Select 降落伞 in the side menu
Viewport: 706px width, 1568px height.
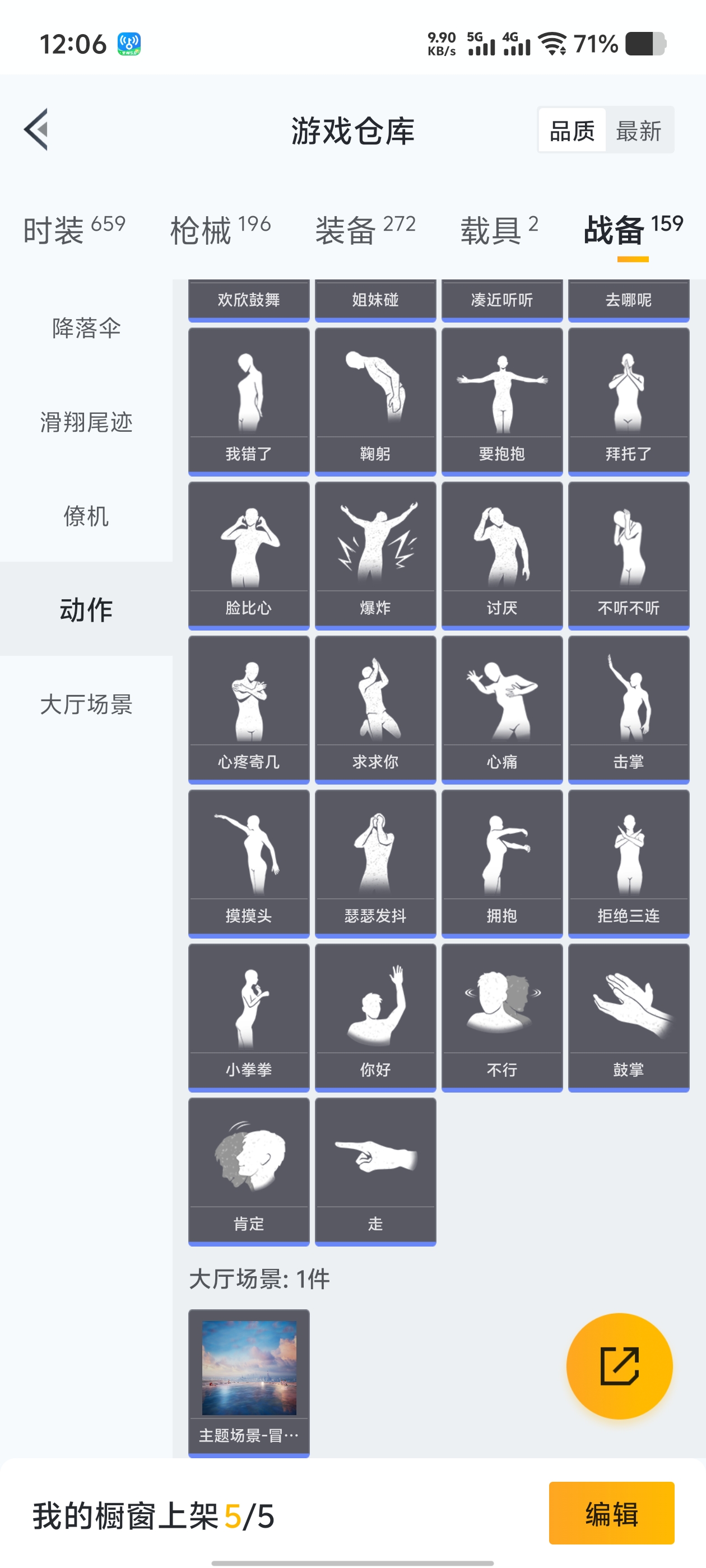(86, 328)
